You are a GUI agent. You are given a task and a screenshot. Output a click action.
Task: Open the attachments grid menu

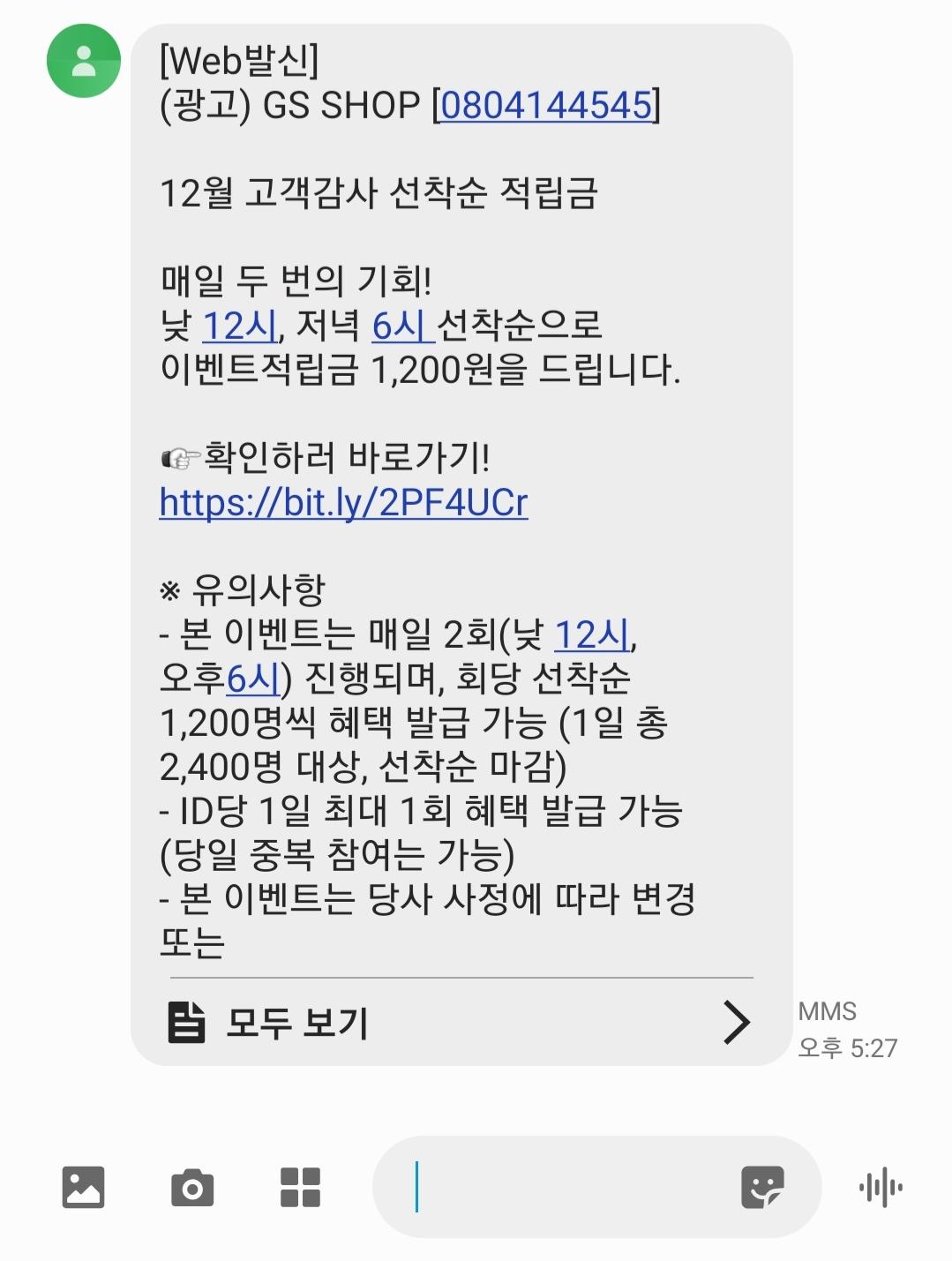(300, 1187)
